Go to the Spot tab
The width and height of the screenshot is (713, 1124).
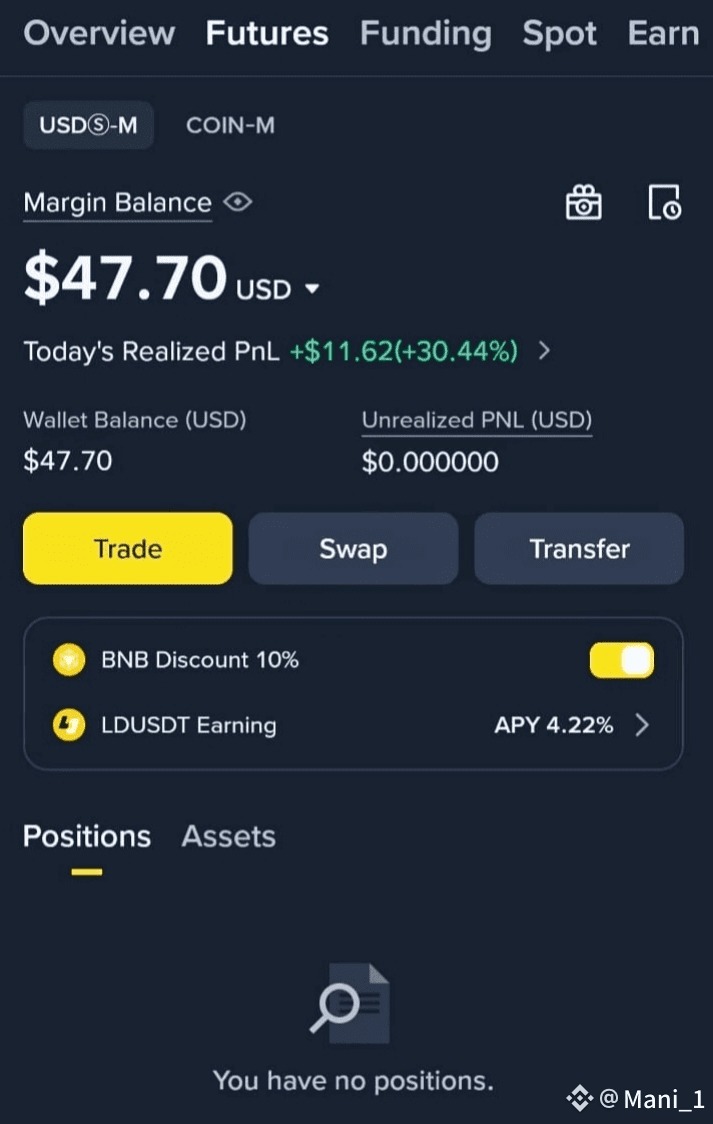(x=560, y=33)
